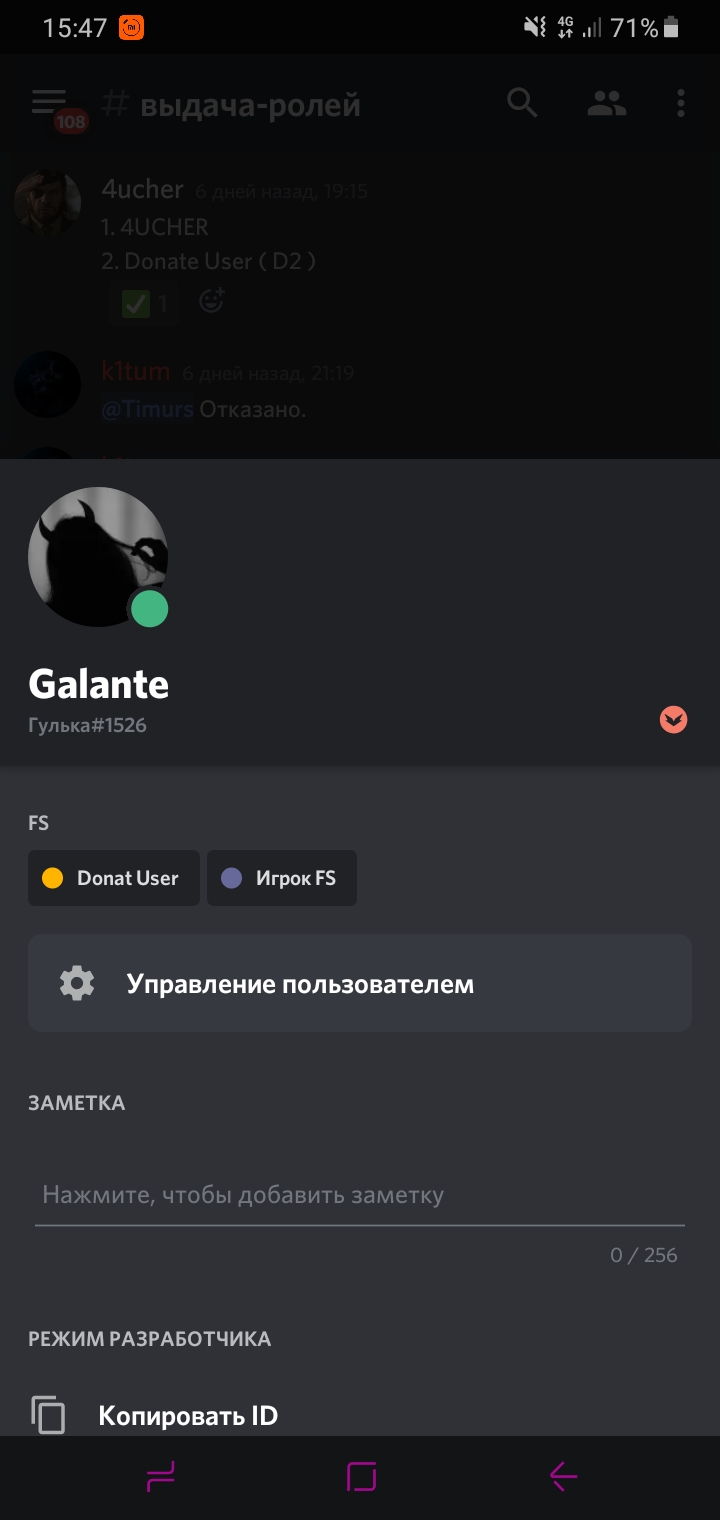Image resolution: width=720 pixels, height=1520 pixels.
Task: Tap the Copy ID icon
Action: pyautogui.click(x=47, y=1415)
